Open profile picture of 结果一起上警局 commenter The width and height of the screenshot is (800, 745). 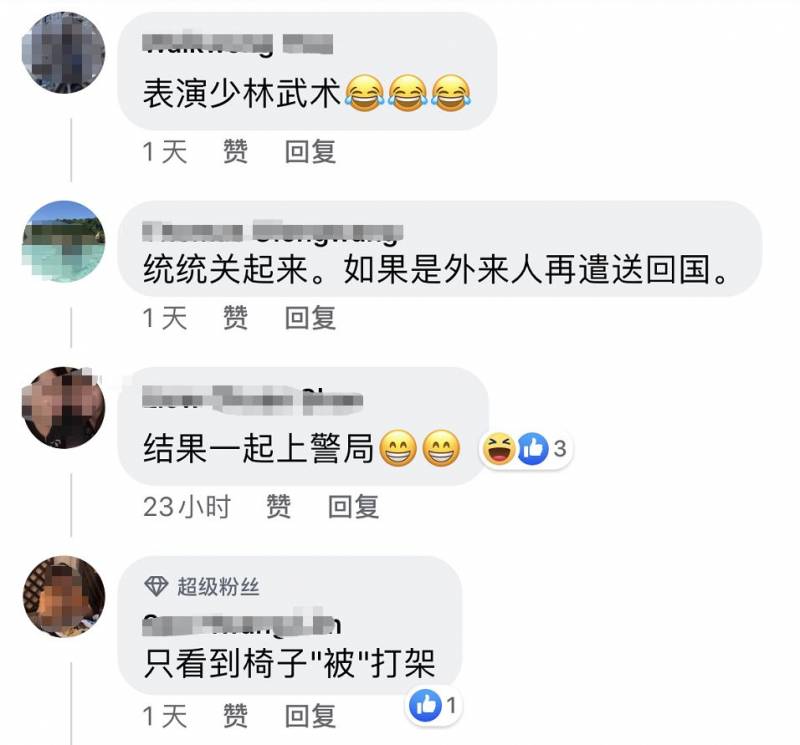click(x=63, y=406)
